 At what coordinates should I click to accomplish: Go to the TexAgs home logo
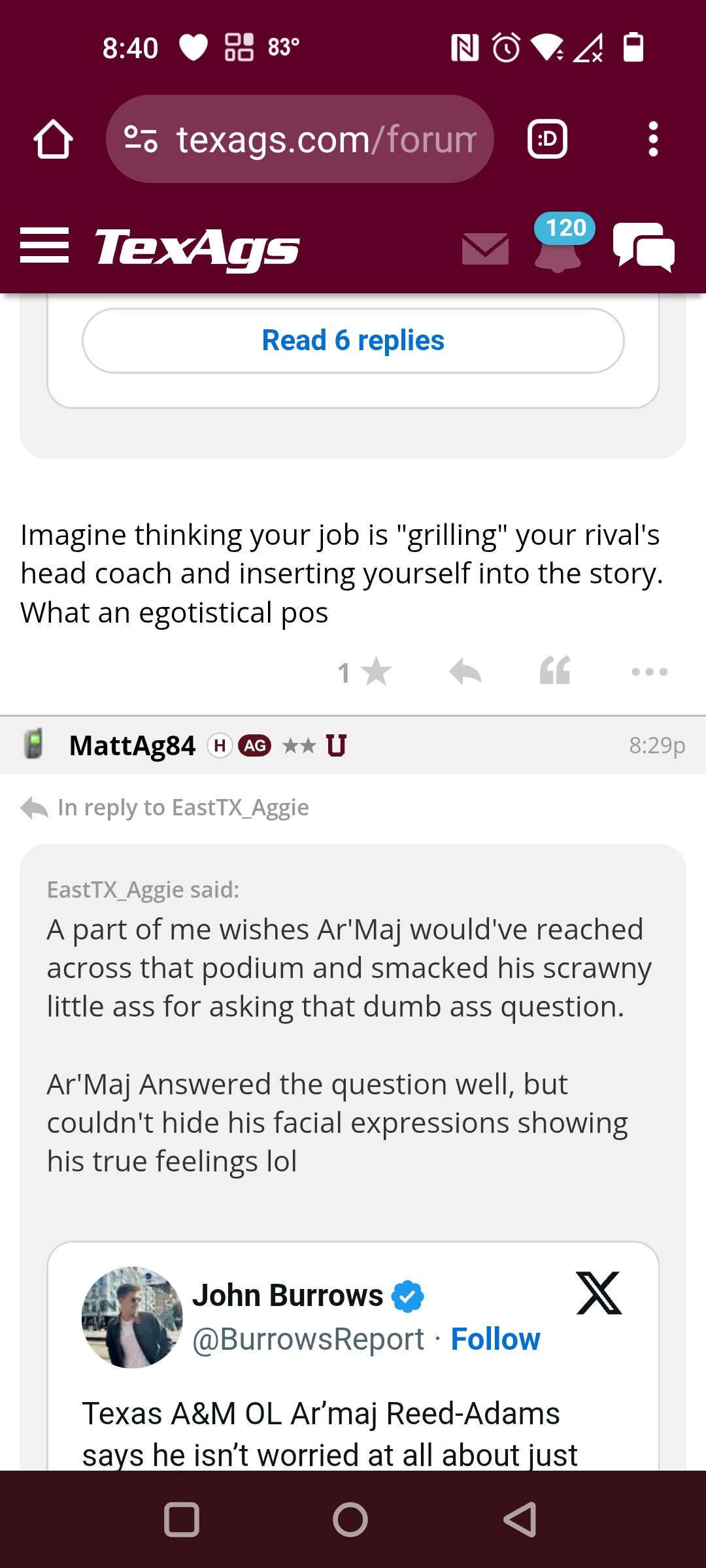[197, 248]
